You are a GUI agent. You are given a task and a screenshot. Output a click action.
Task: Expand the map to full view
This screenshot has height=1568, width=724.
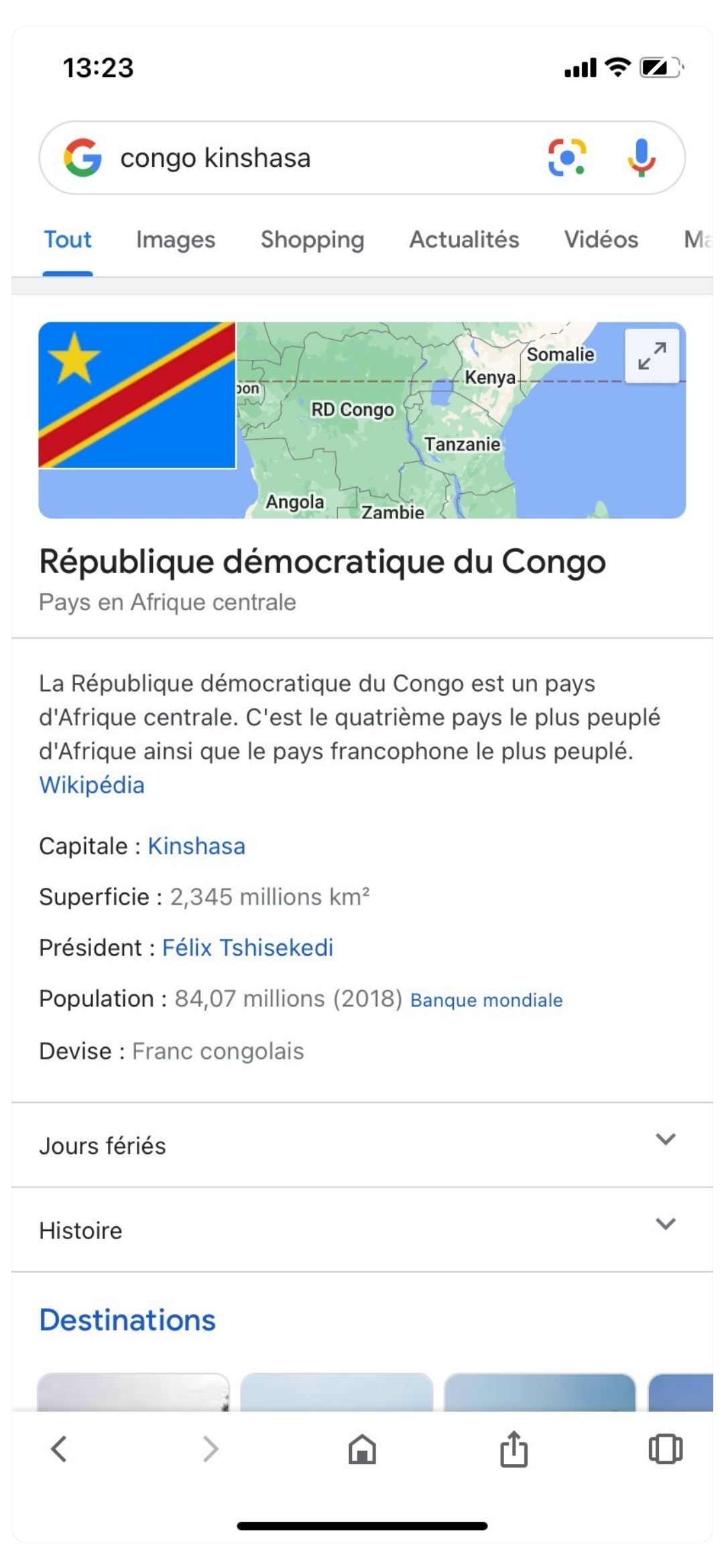[x=652, y=356]
